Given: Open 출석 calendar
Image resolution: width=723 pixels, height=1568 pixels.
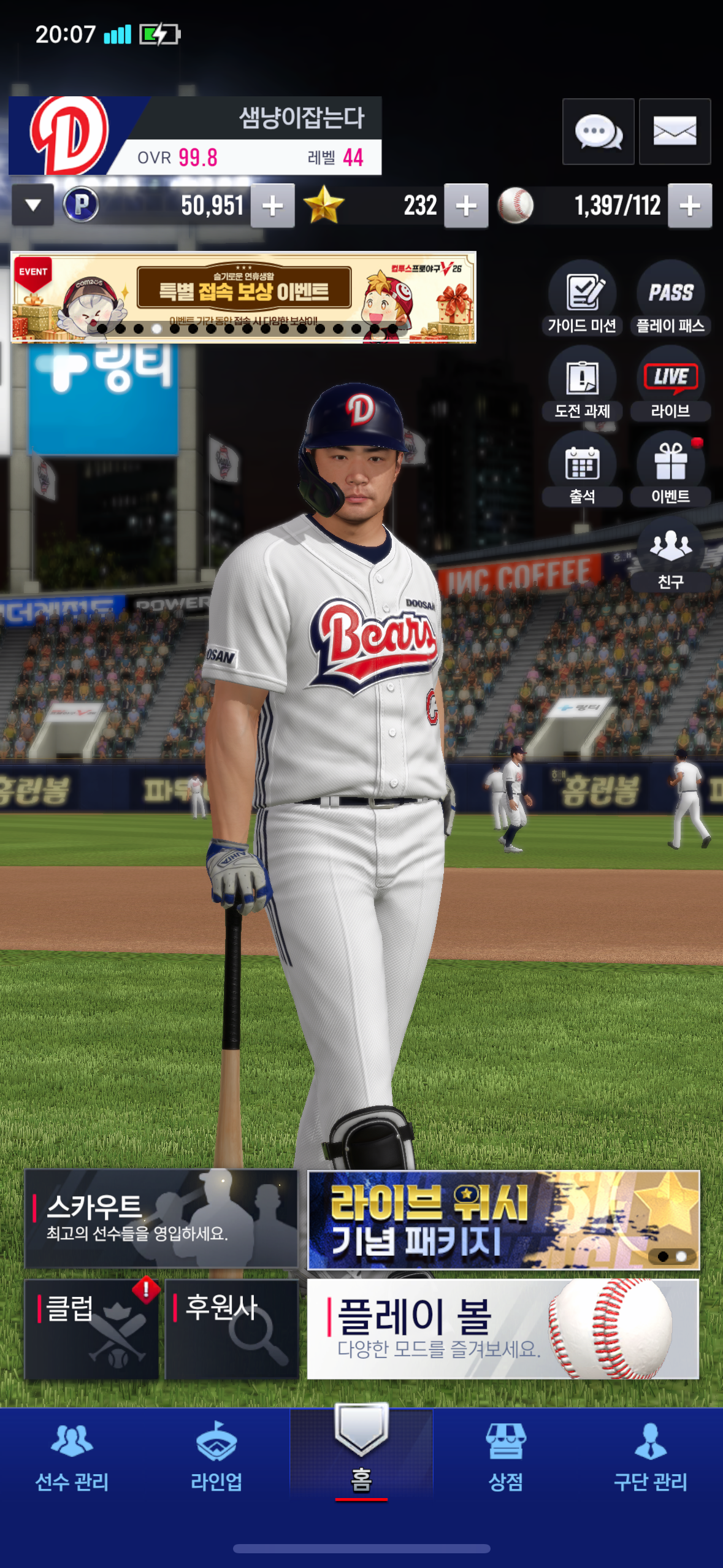Looking at the screenshot, I should (582, 469).
